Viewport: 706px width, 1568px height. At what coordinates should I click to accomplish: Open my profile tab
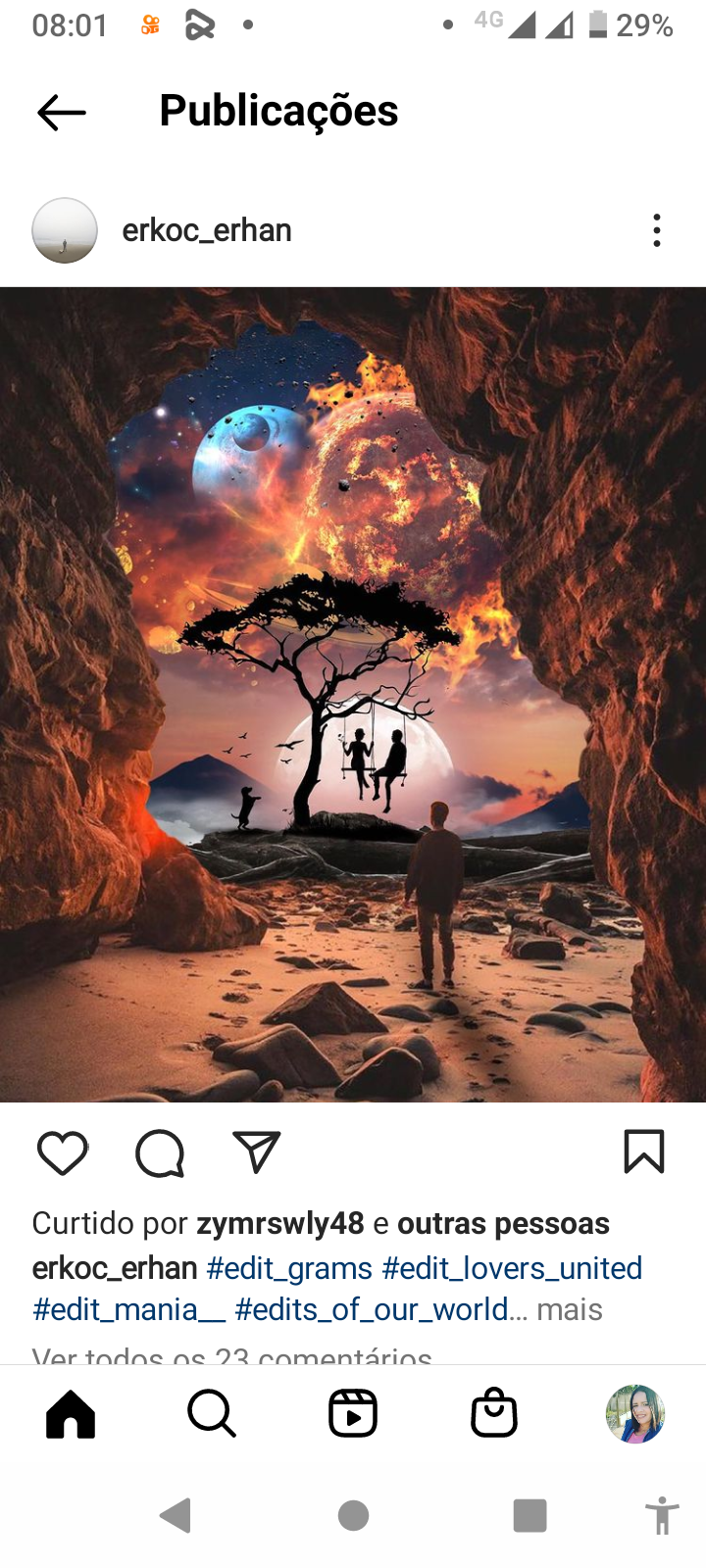coord(635,1414)
